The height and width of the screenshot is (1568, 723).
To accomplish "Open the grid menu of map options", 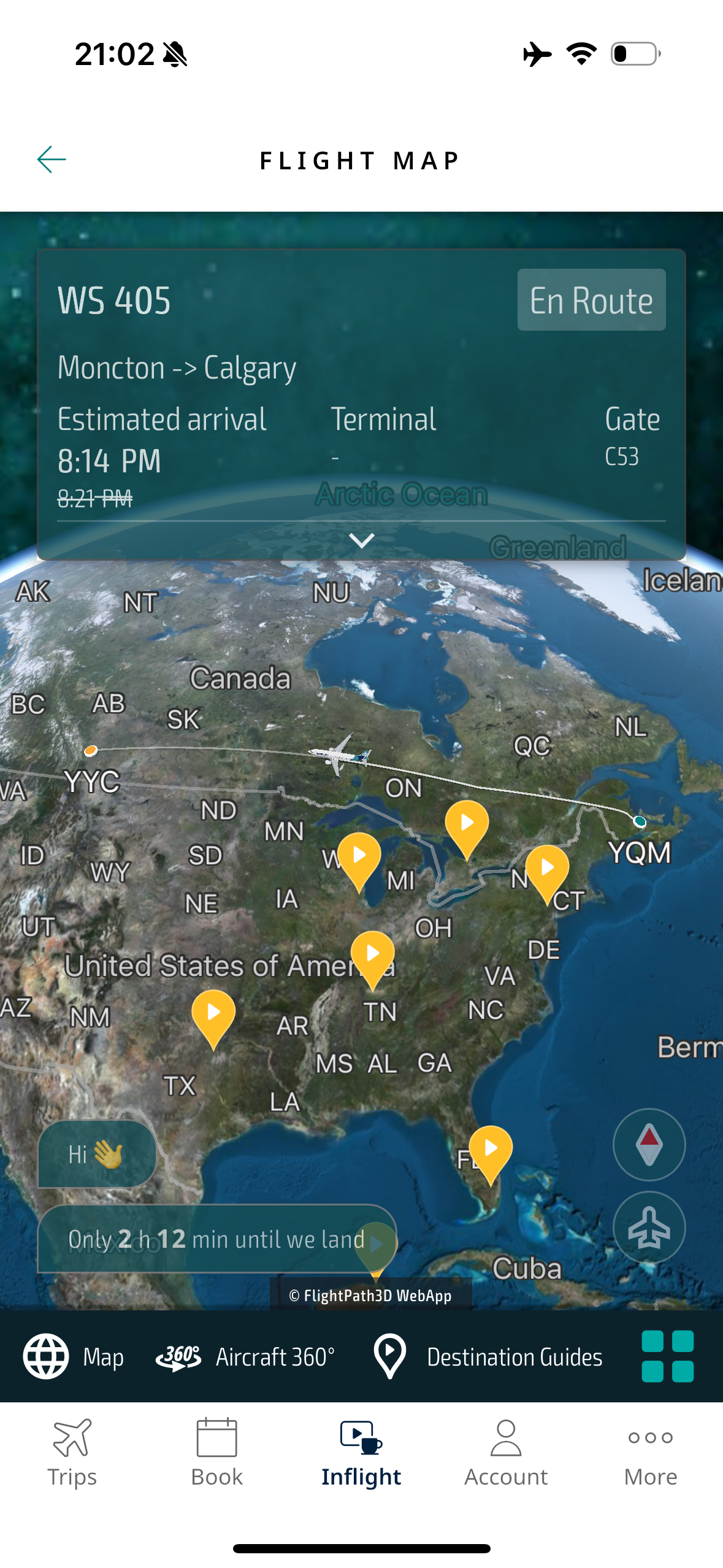I will pos(667,1356).
